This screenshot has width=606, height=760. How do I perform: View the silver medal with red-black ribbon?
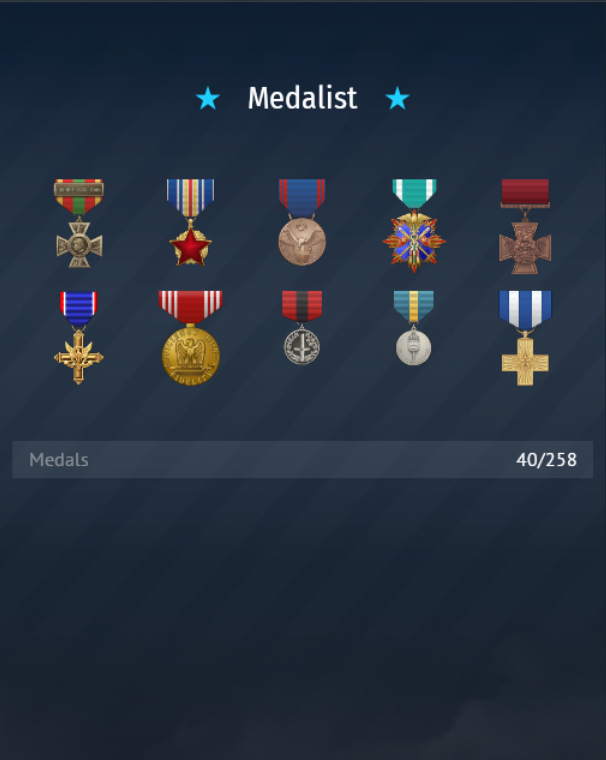[x=302, y=329]
